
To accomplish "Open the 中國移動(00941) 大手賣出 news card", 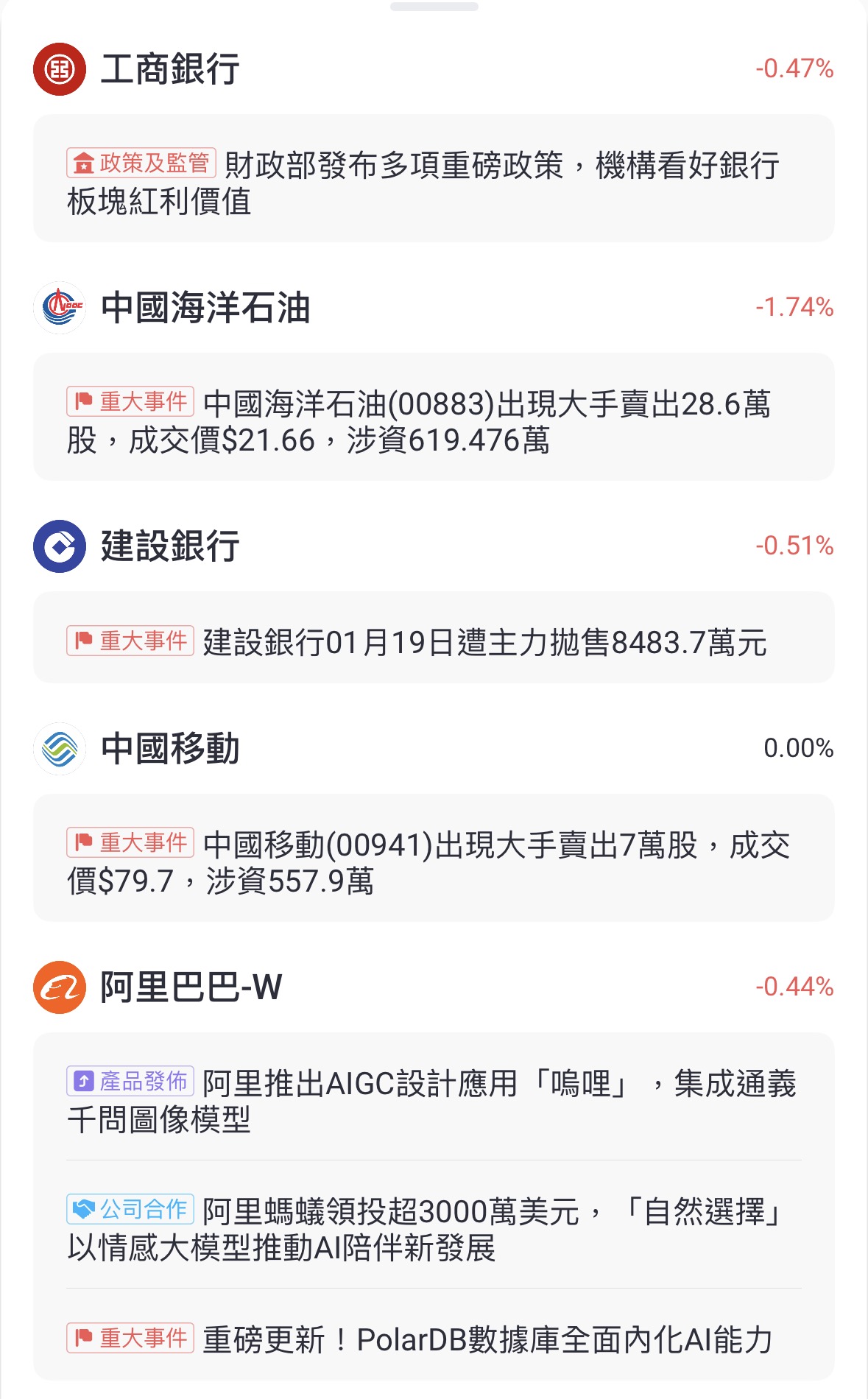I will pos(433,861).
